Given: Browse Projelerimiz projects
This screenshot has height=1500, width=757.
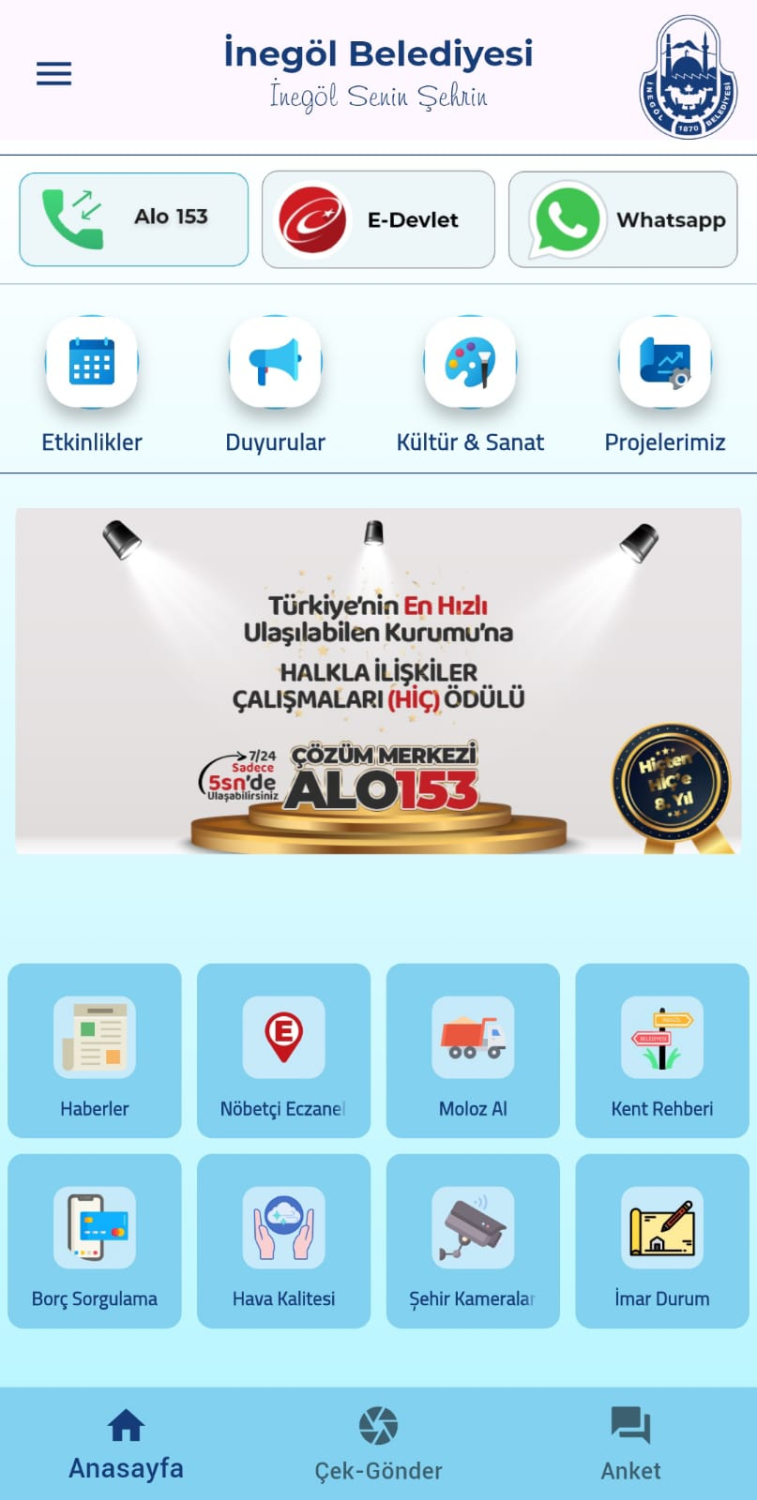Looking at the screenshot, I should [x=665, y=383].
